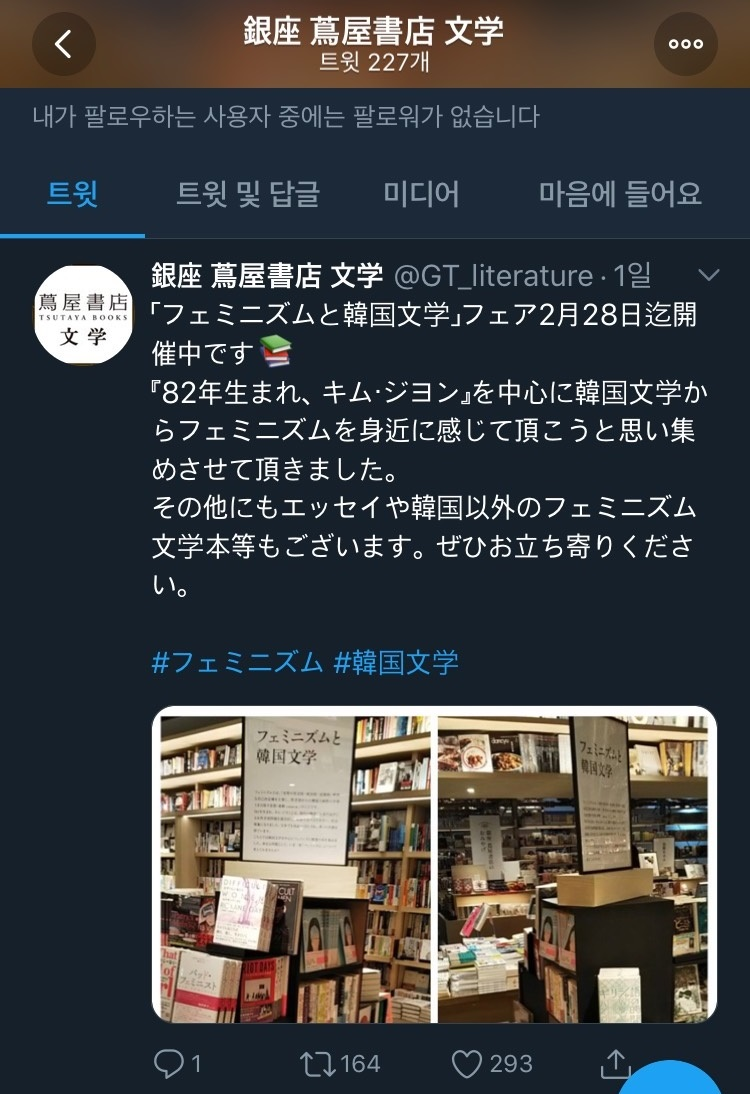Open the #韓国文学 hashtag

(396, 661)
